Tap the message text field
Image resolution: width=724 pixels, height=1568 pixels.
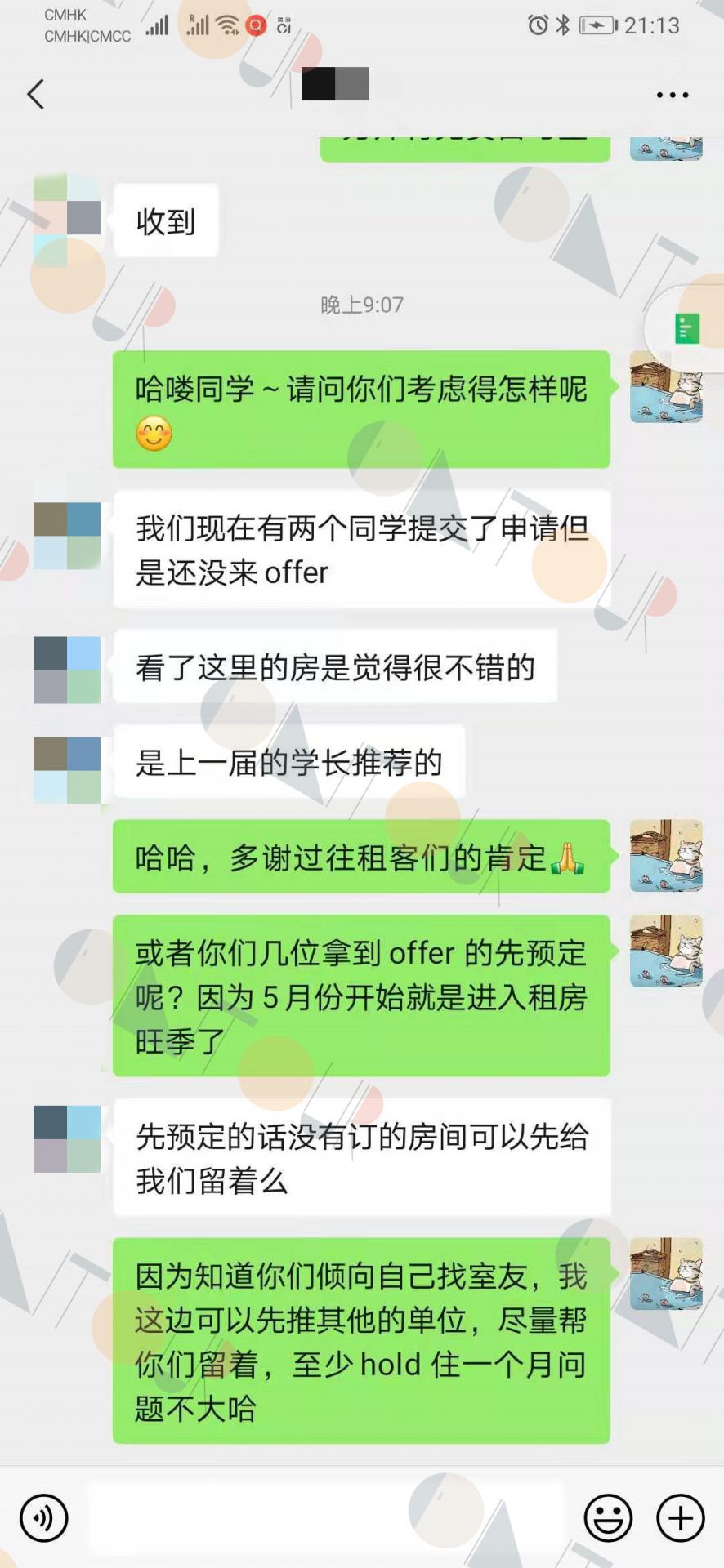pyautogui.click(x=325, y=1518)
